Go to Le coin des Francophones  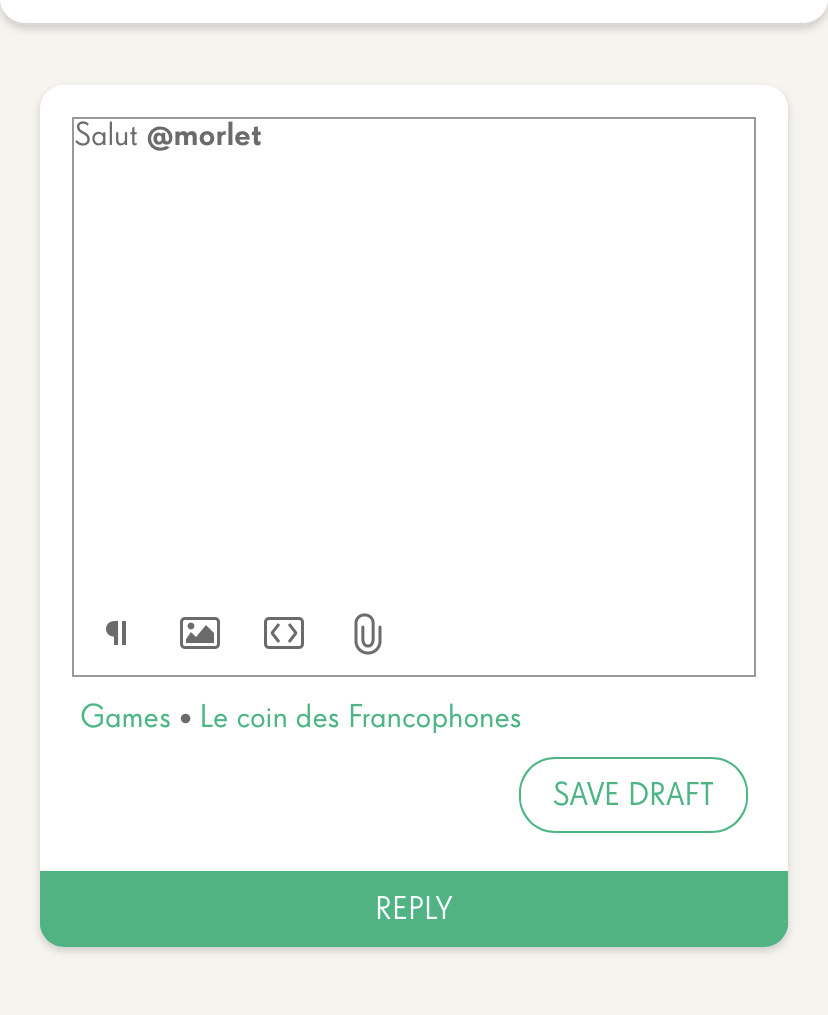[361, 717]
